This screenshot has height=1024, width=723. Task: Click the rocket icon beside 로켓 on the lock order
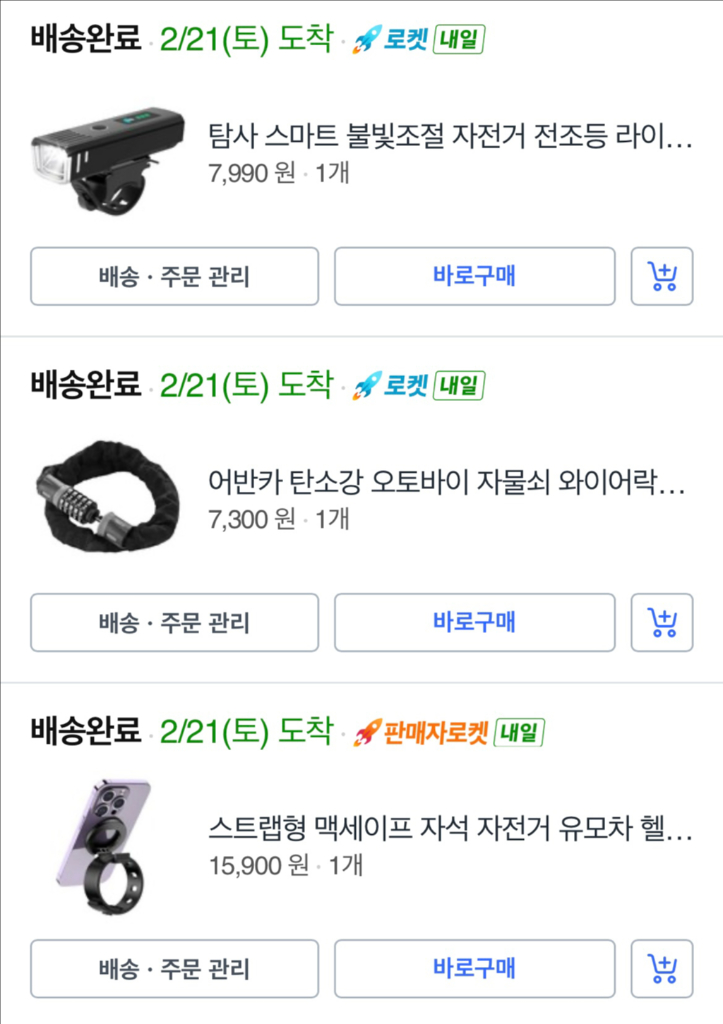363,381
